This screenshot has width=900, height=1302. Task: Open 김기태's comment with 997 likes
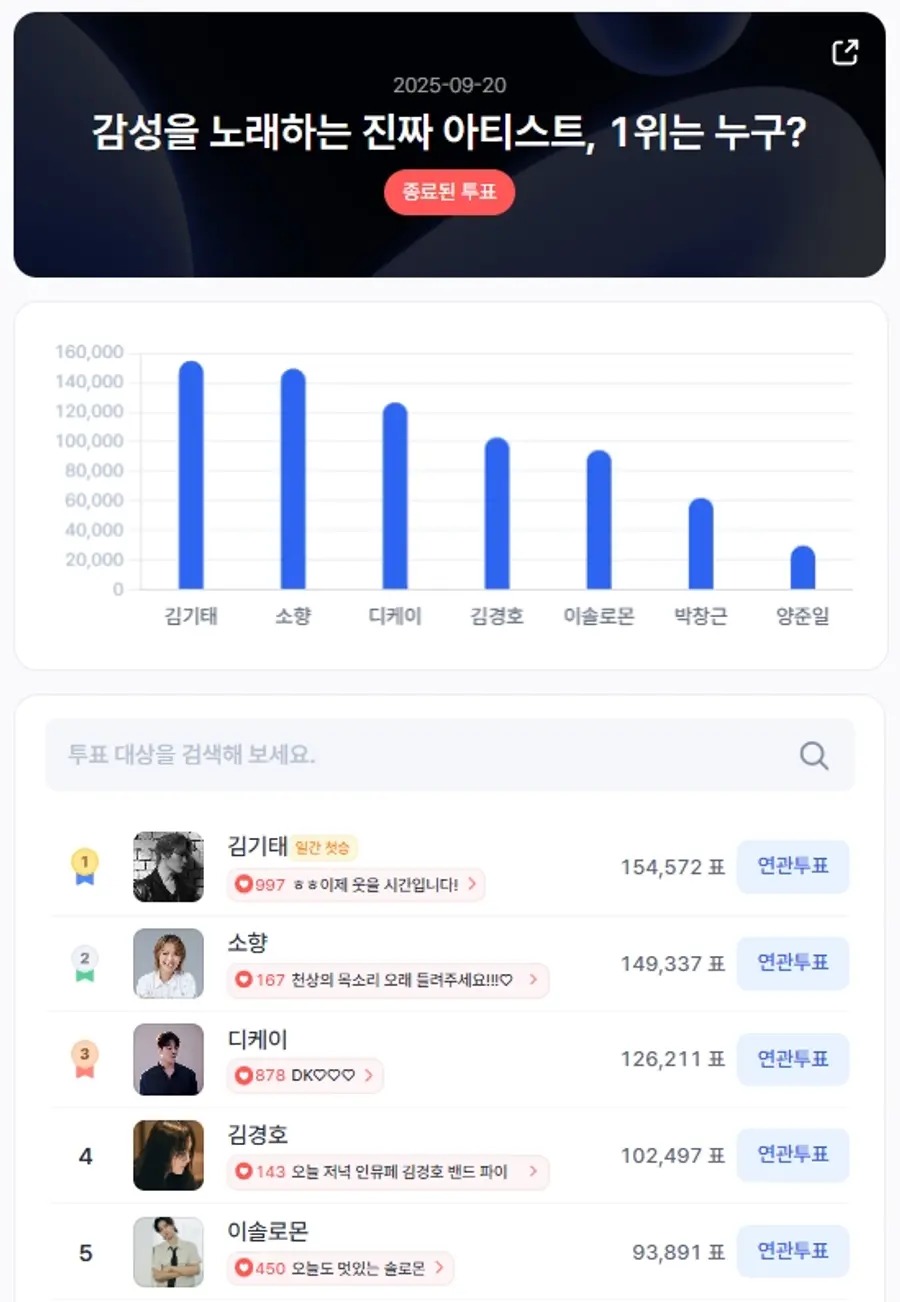(356, 885)
